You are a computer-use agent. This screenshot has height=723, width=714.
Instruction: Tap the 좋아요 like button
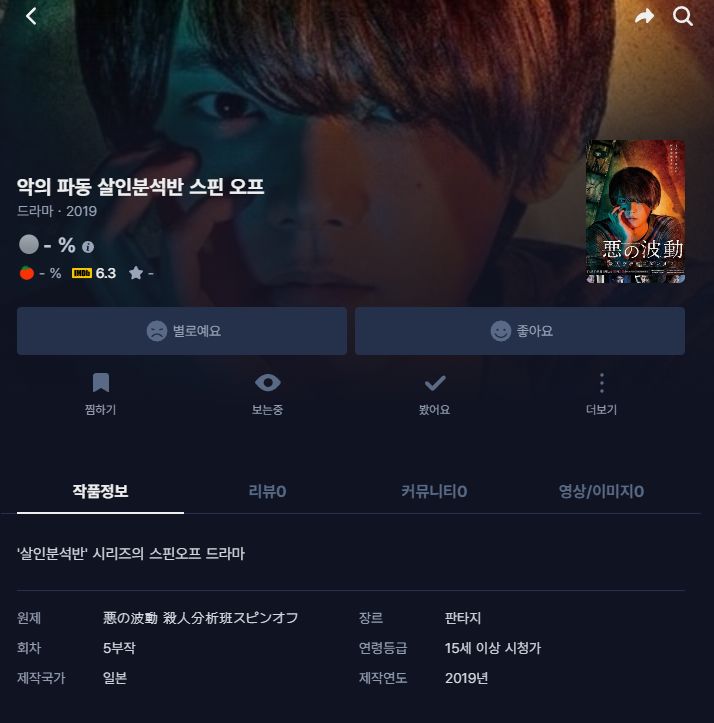(x=520, y=331)
